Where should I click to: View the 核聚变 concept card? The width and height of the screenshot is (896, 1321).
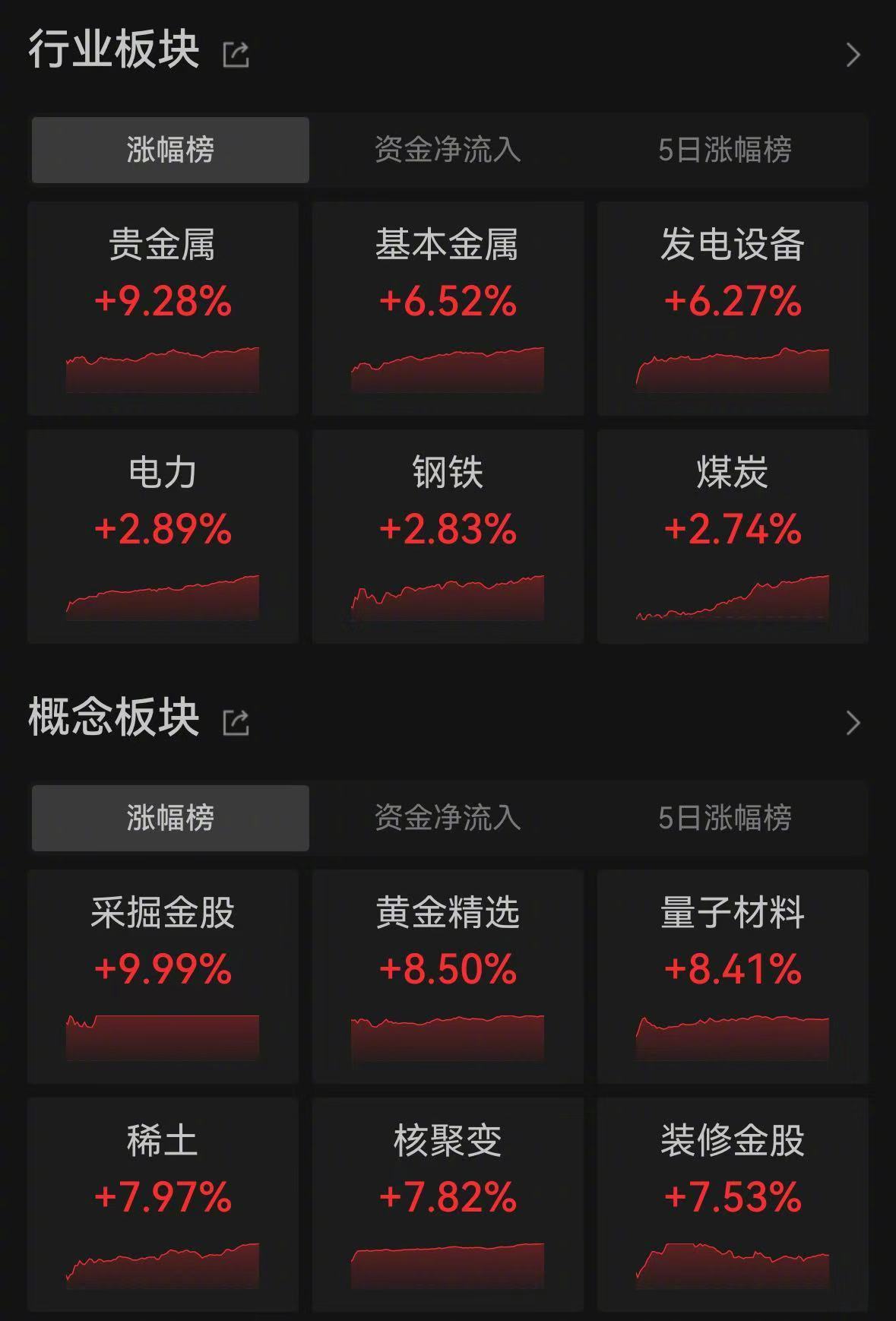point(448,1204)
